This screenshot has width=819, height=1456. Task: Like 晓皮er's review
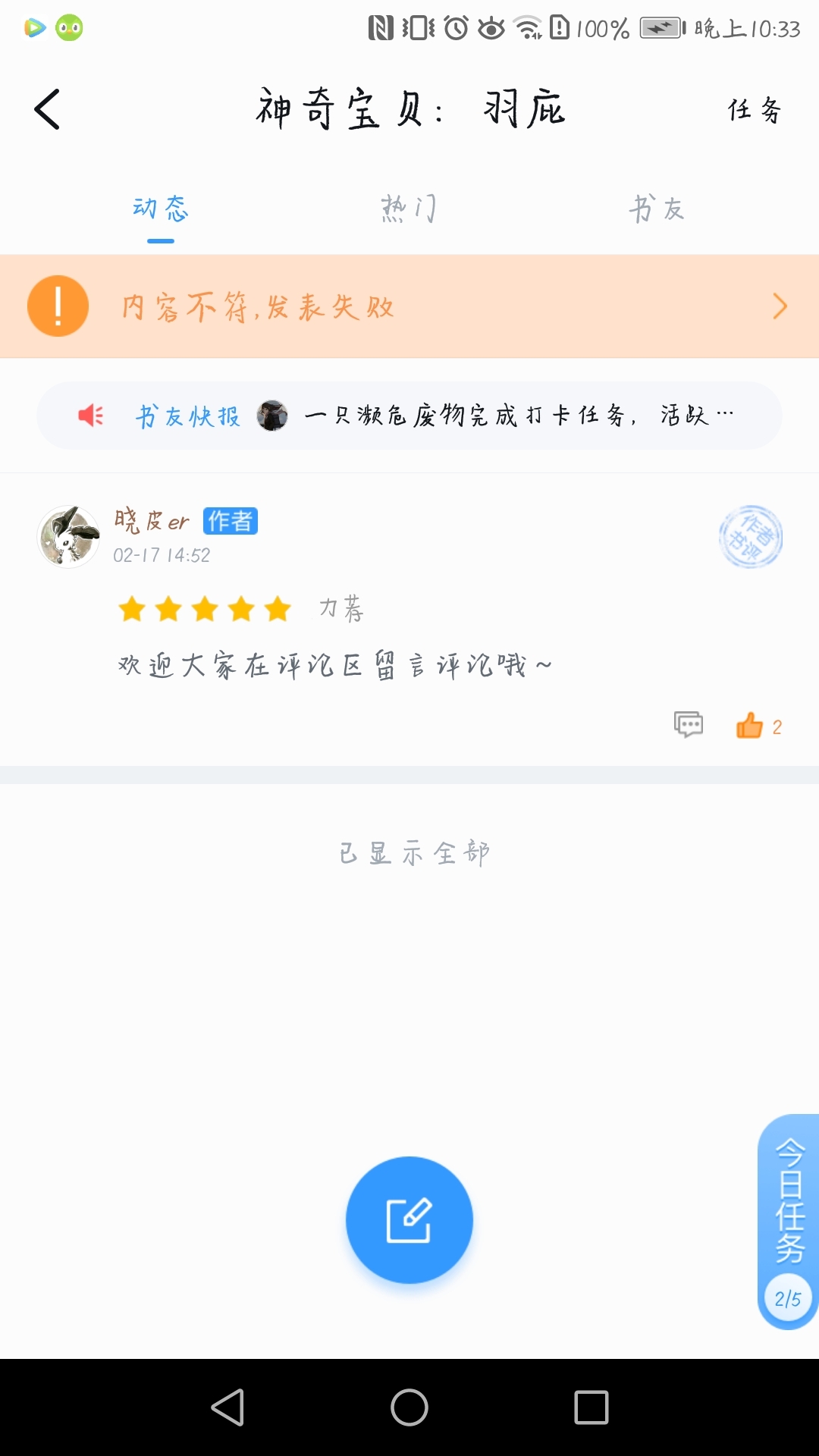click(x=750, y=726)
